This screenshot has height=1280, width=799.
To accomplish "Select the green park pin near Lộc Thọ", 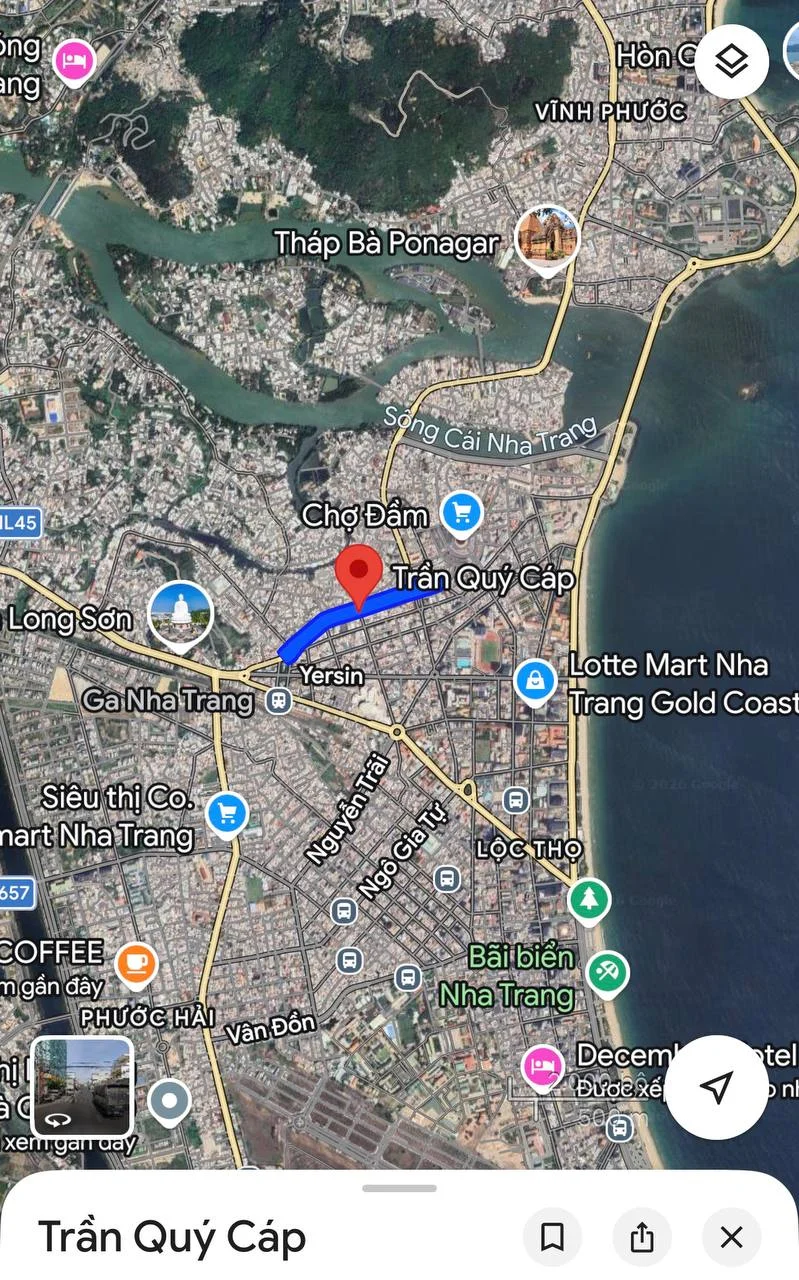I will [x=589, y=898].
